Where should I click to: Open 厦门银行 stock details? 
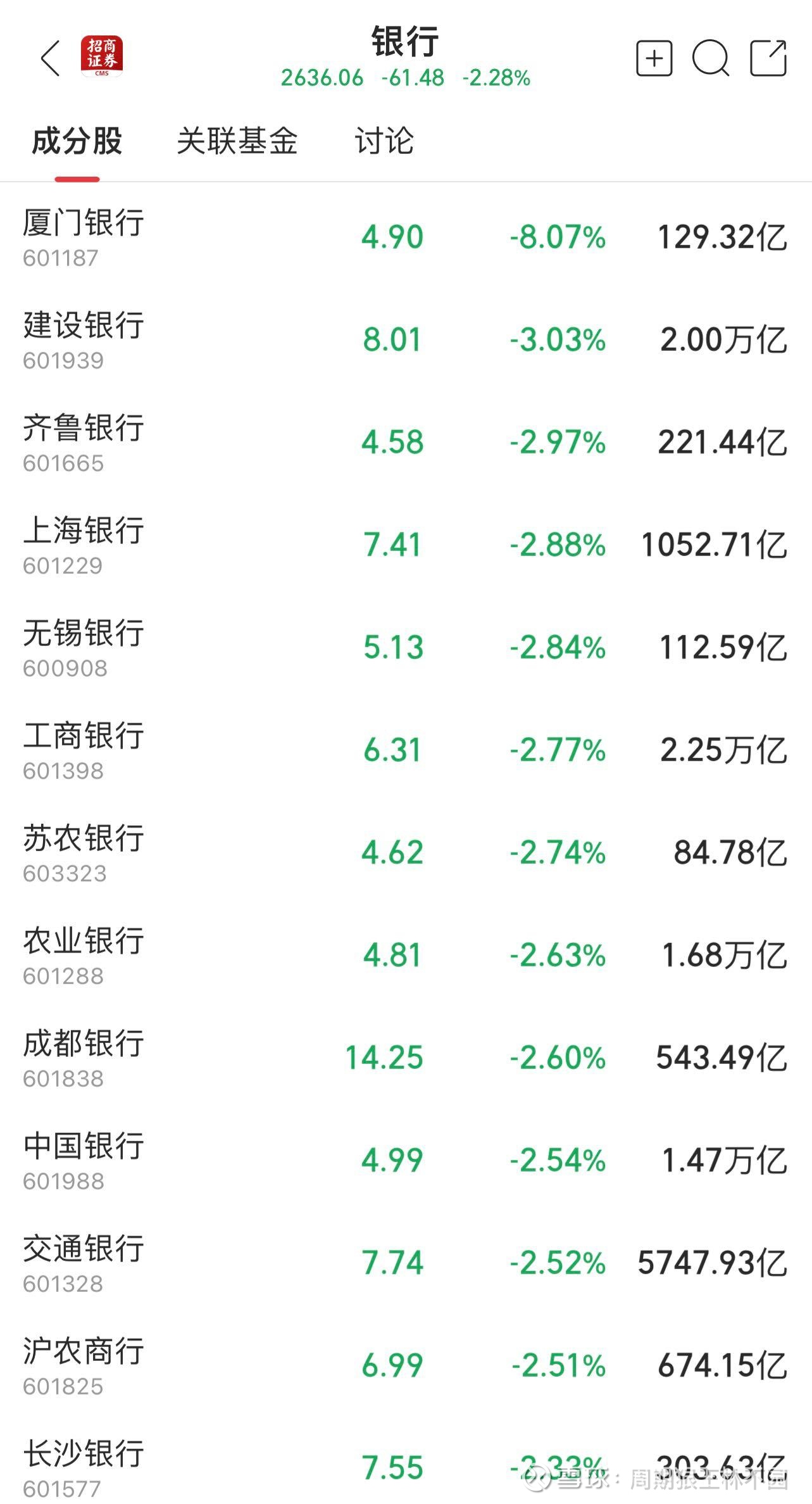tap(406, 237)
